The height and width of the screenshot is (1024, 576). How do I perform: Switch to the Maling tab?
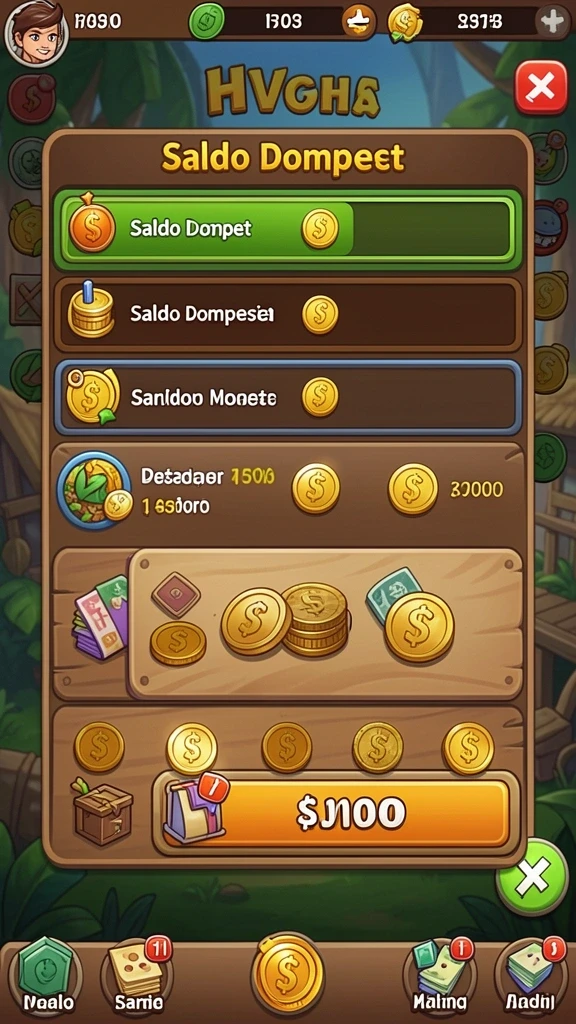click(440, 978)
